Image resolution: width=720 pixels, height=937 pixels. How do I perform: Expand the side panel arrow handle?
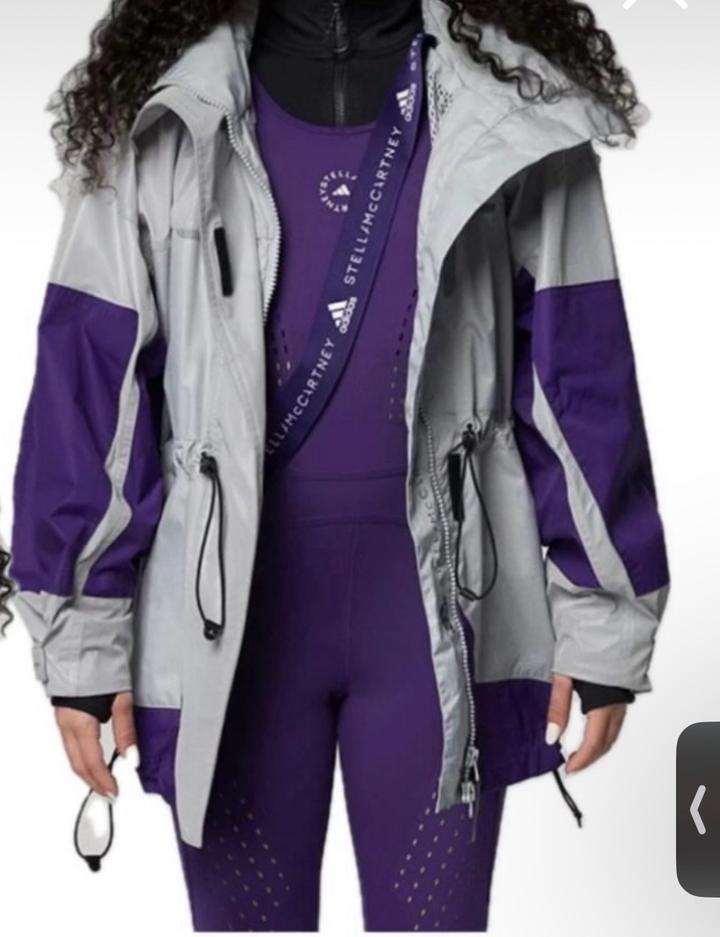click(699, 808)
